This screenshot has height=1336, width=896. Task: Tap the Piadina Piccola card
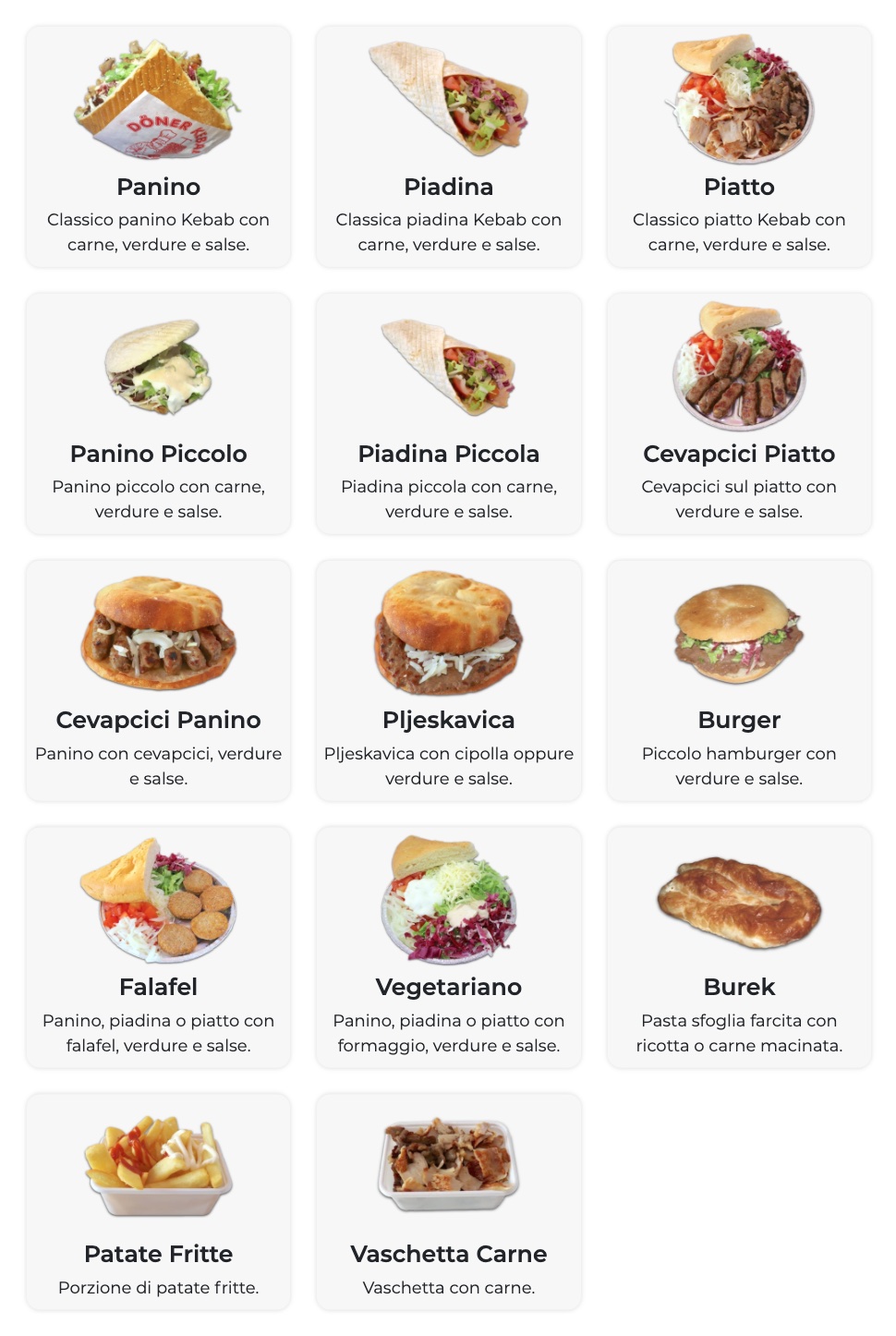tap(448, 414)
